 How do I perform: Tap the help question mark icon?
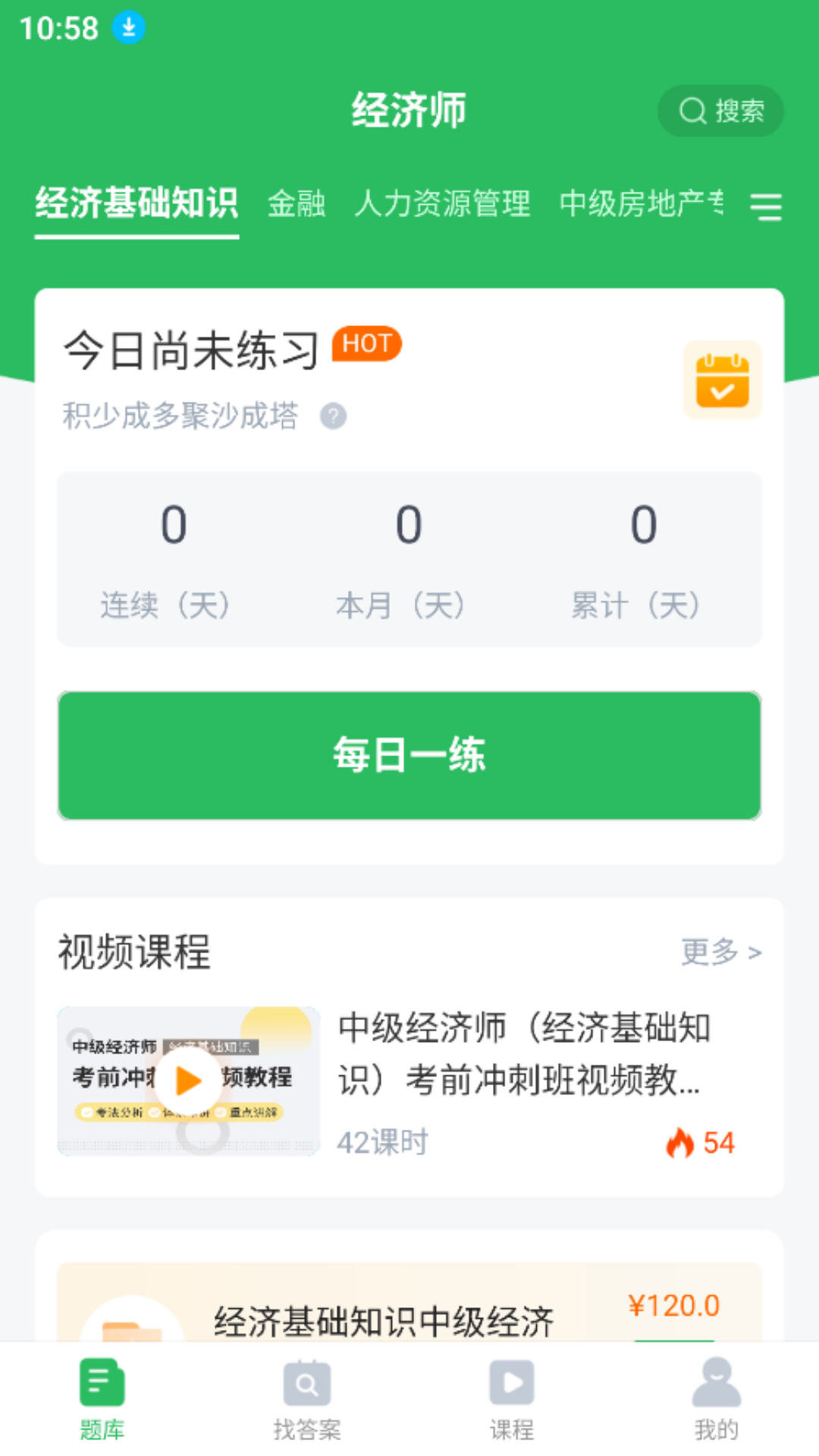[x=333, y=416]
